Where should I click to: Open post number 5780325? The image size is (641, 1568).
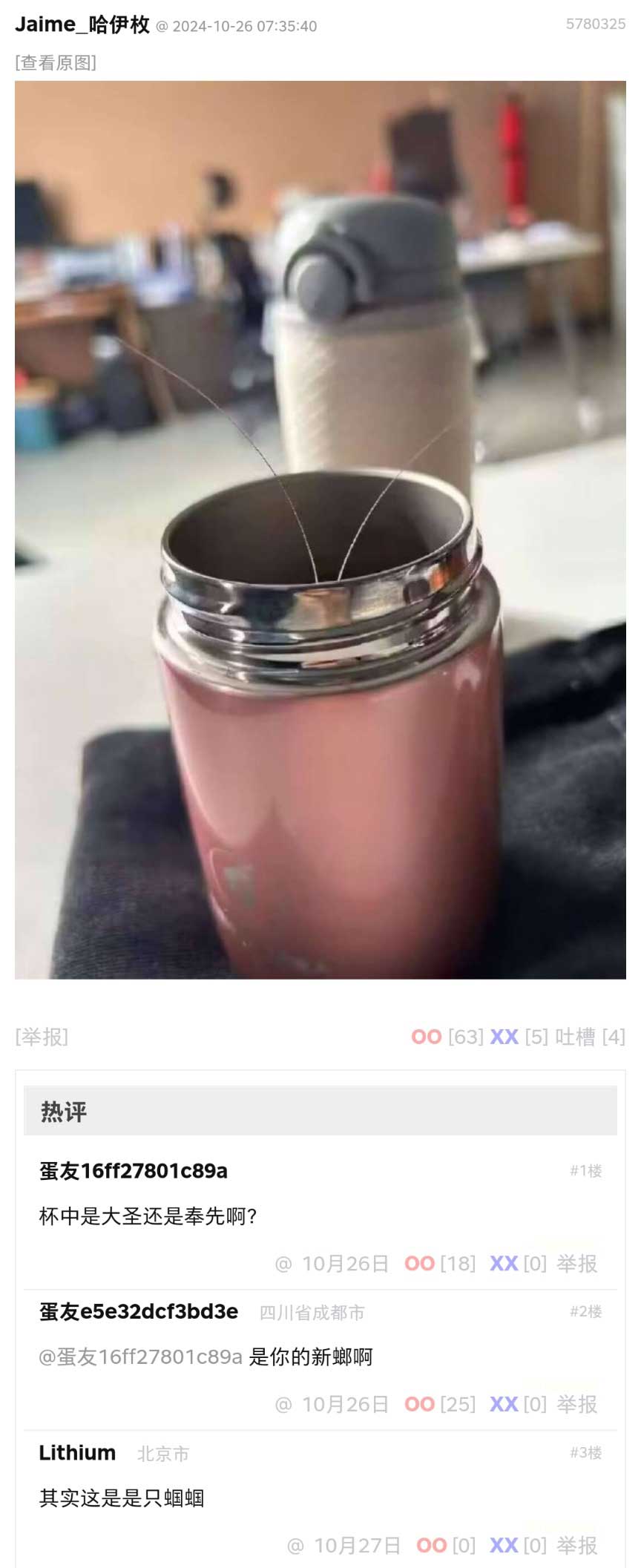click(595, 24)
